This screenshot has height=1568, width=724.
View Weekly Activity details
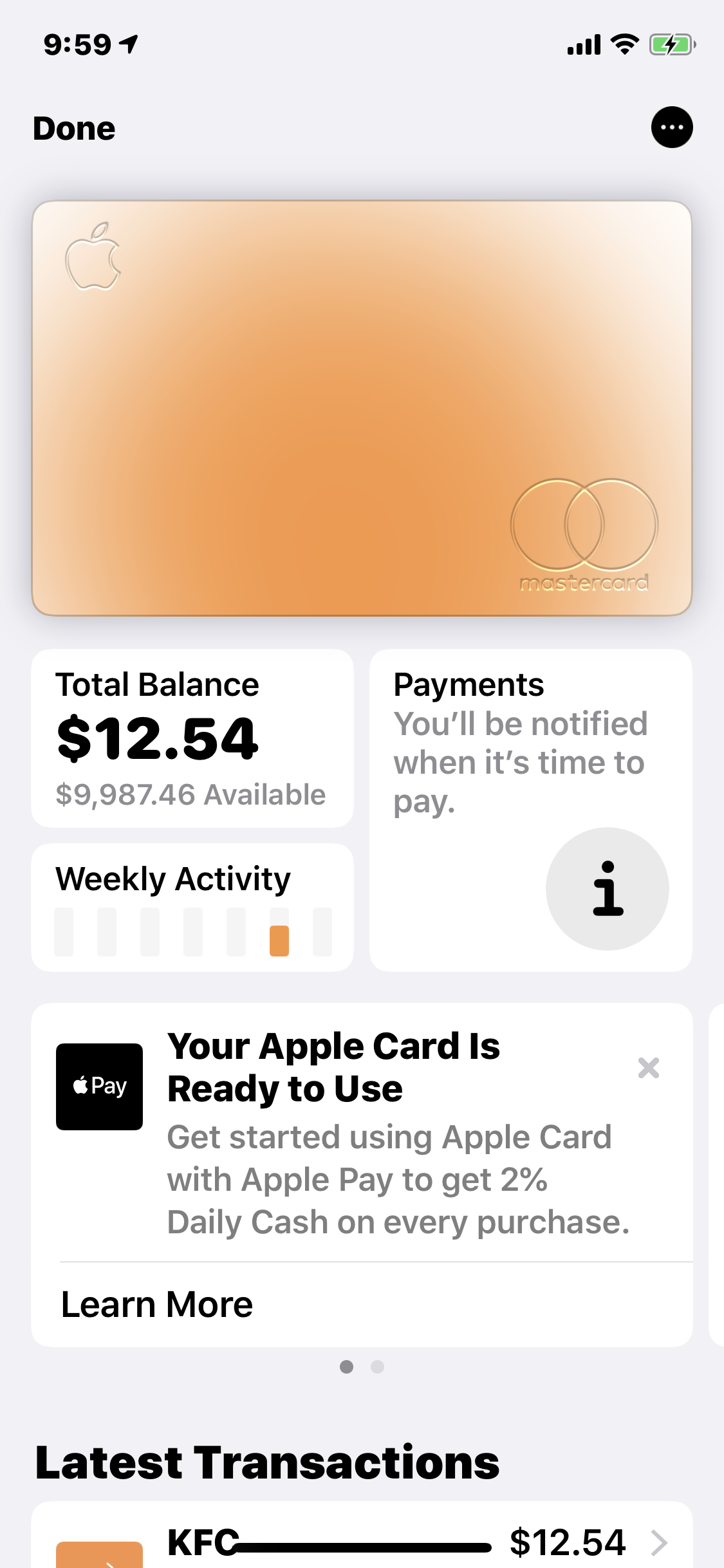(192, 906)
